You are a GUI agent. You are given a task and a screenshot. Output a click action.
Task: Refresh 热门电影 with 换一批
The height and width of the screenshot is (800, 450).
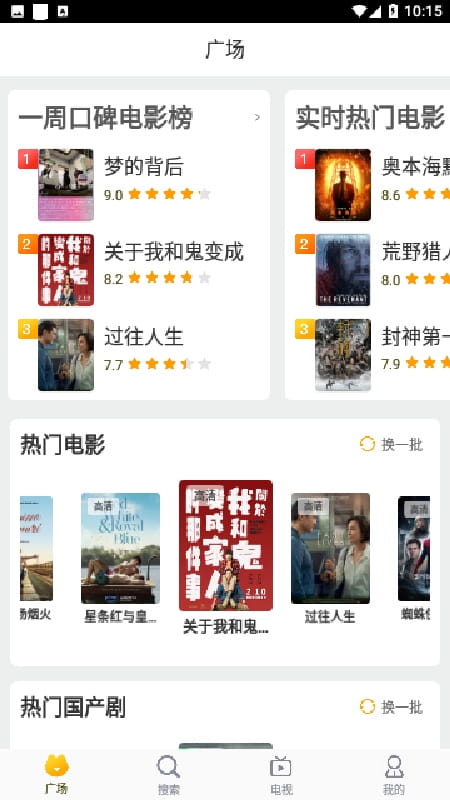[x=391, y=444]
